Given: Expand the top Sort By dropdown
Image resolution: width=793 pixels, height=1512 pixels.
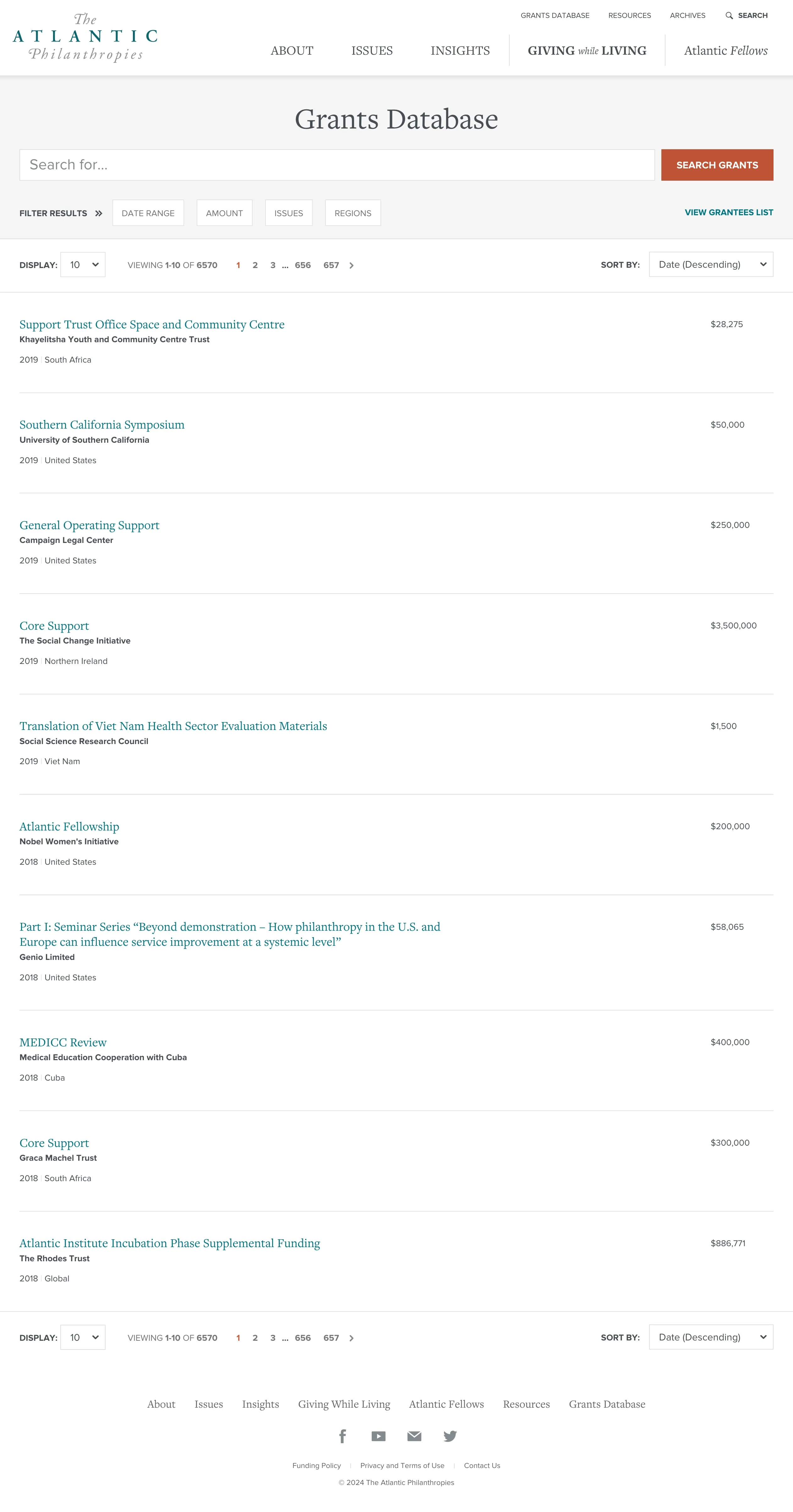Looking at the screenshot, I should pos(710,265).
